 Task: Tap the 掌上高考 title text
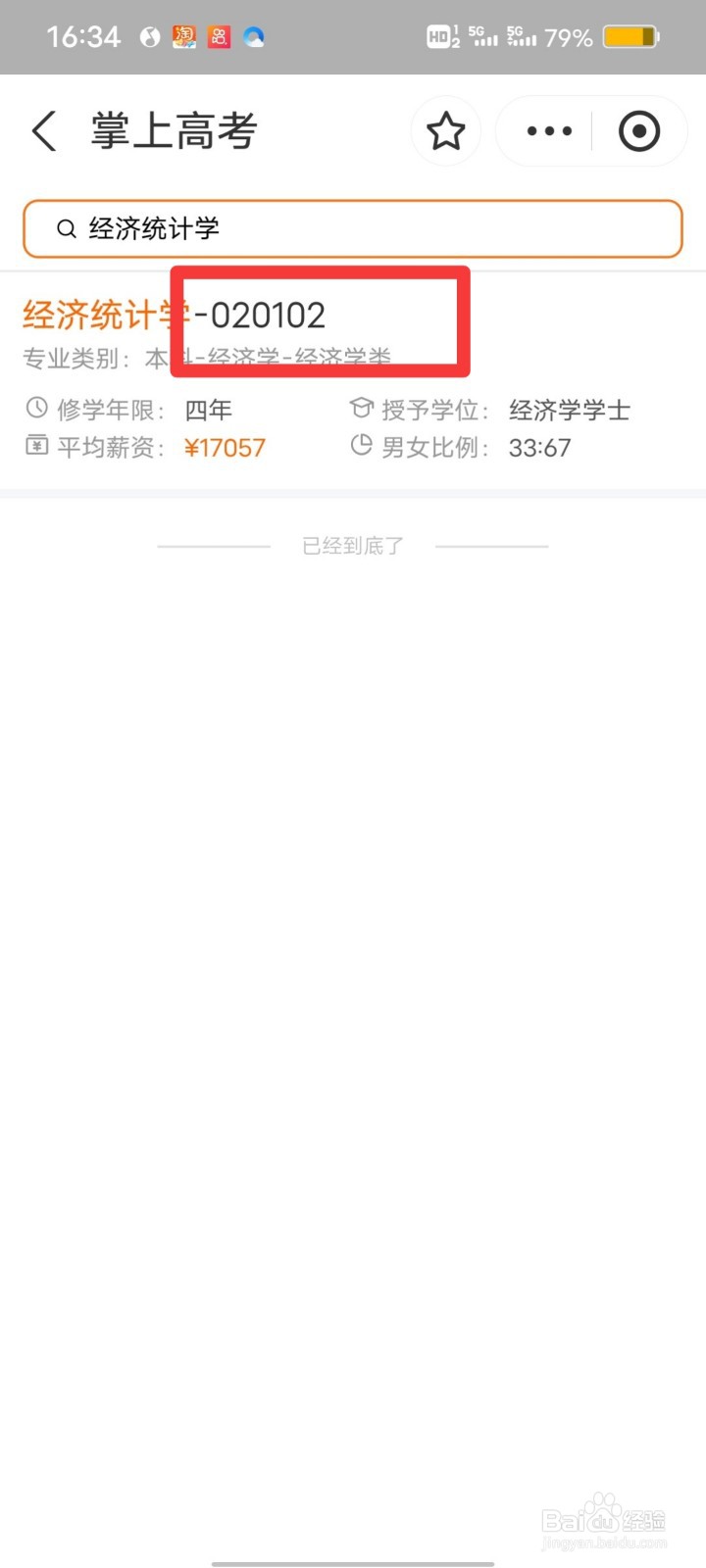171,130
